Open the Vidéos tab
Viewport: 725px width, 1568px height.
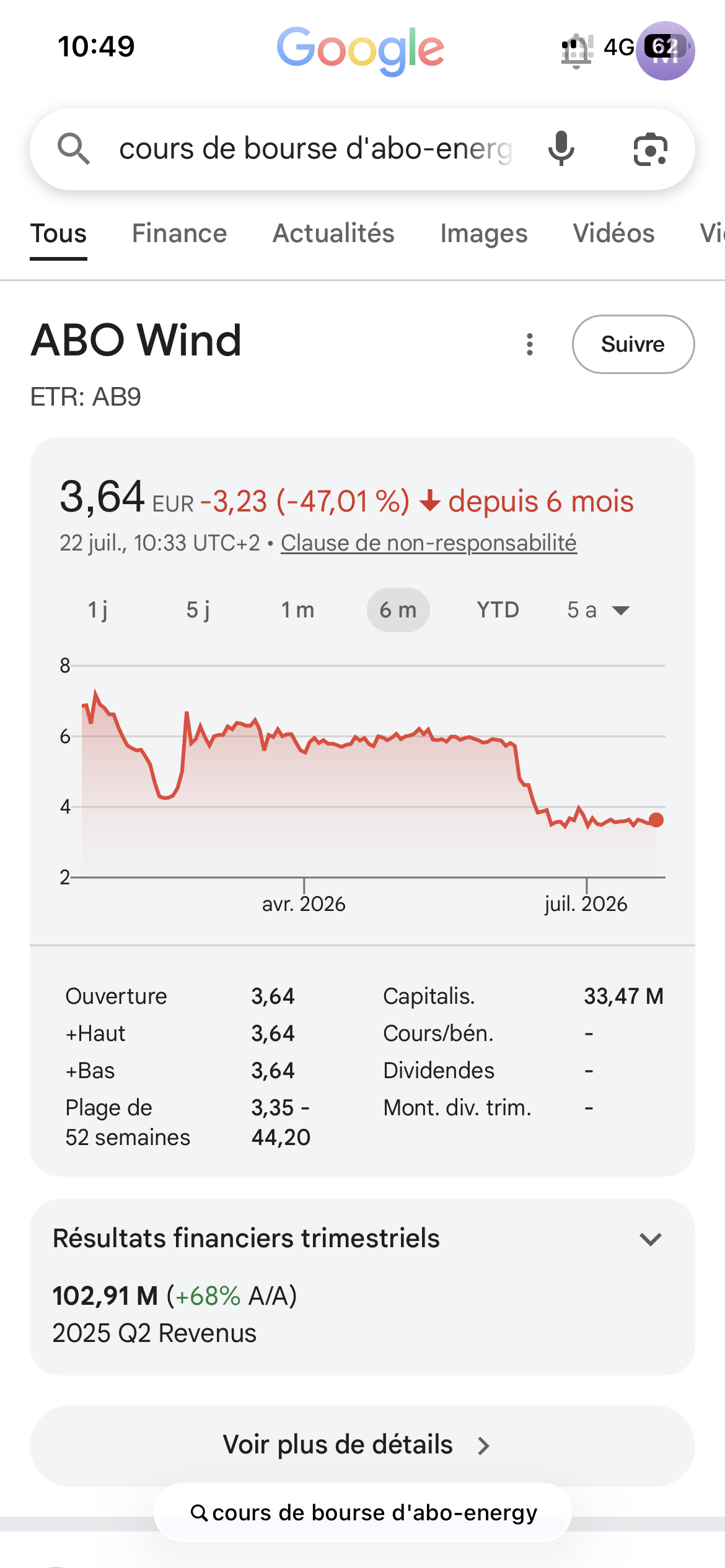(x=613, y=233)
